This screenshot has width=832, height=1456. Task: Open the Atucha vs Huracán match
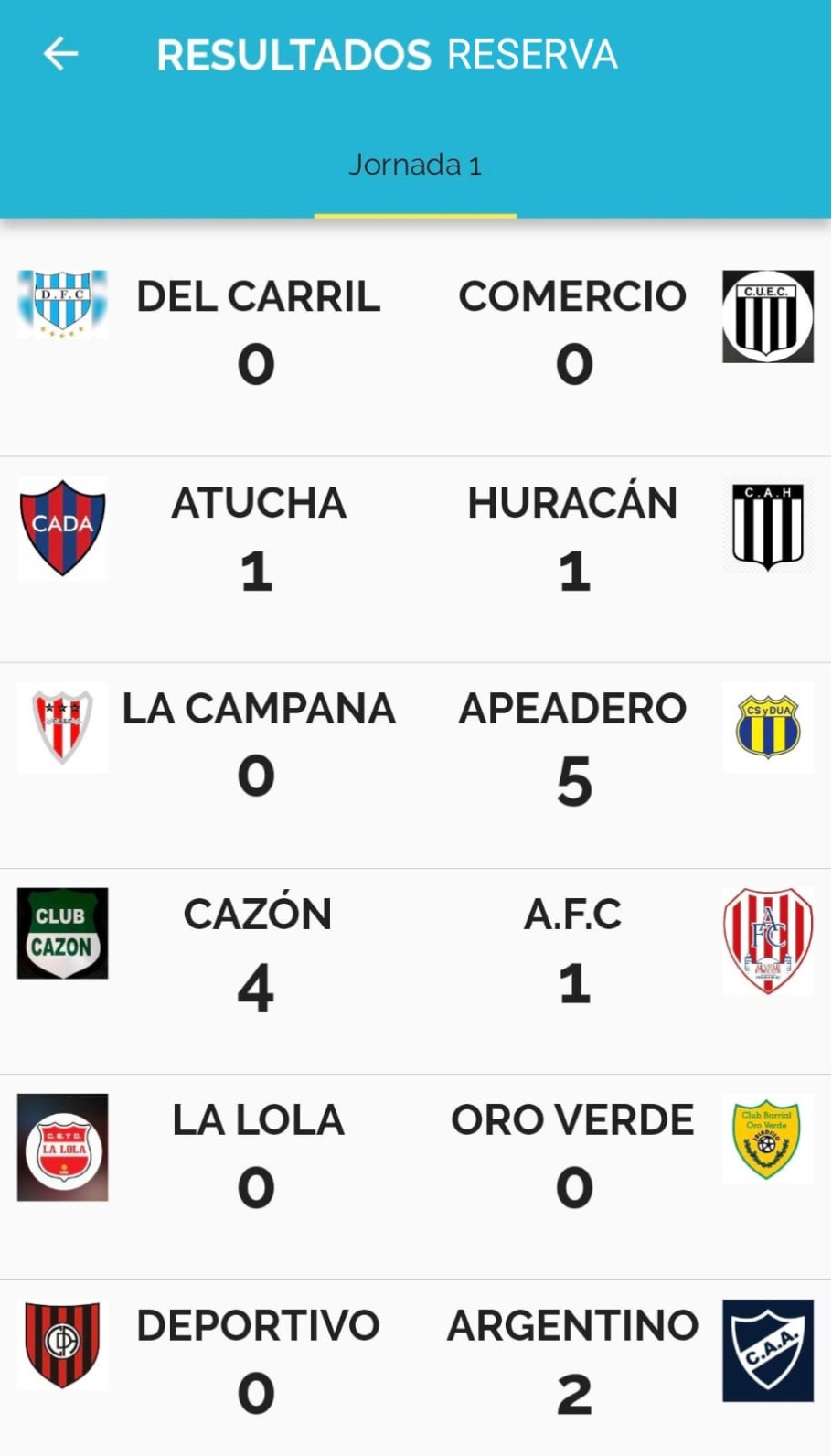416,560
